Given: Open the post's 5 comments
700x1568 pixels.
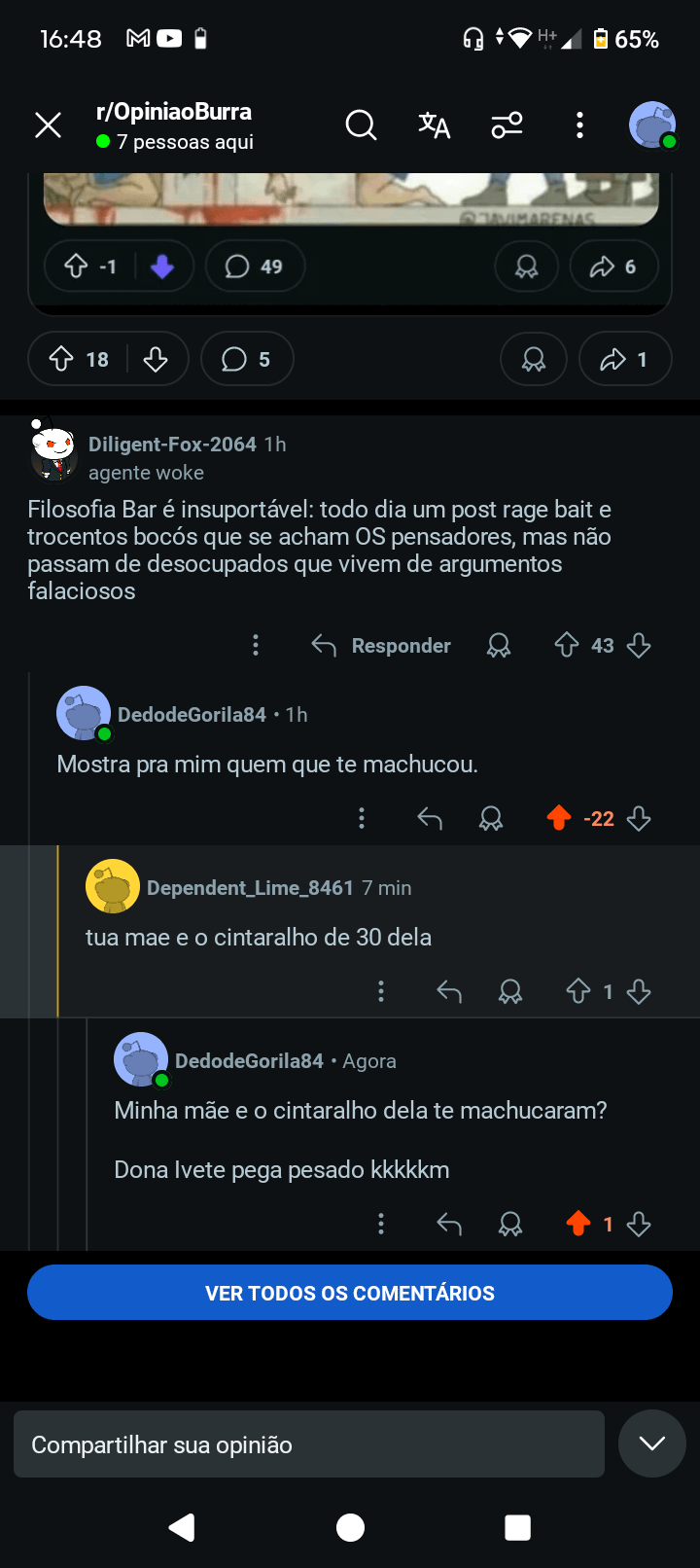Looking at the screenshot, I should (247, 360).
